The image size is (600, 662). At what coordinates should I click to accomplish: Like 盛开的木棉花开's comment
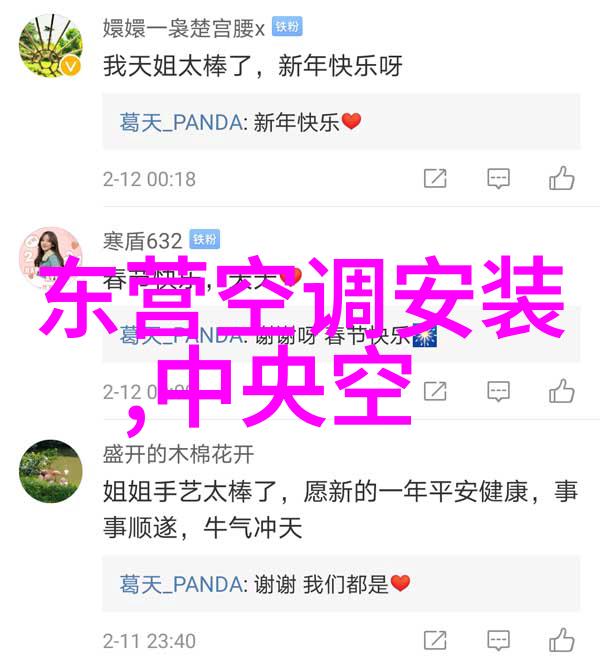coord(562,640)
